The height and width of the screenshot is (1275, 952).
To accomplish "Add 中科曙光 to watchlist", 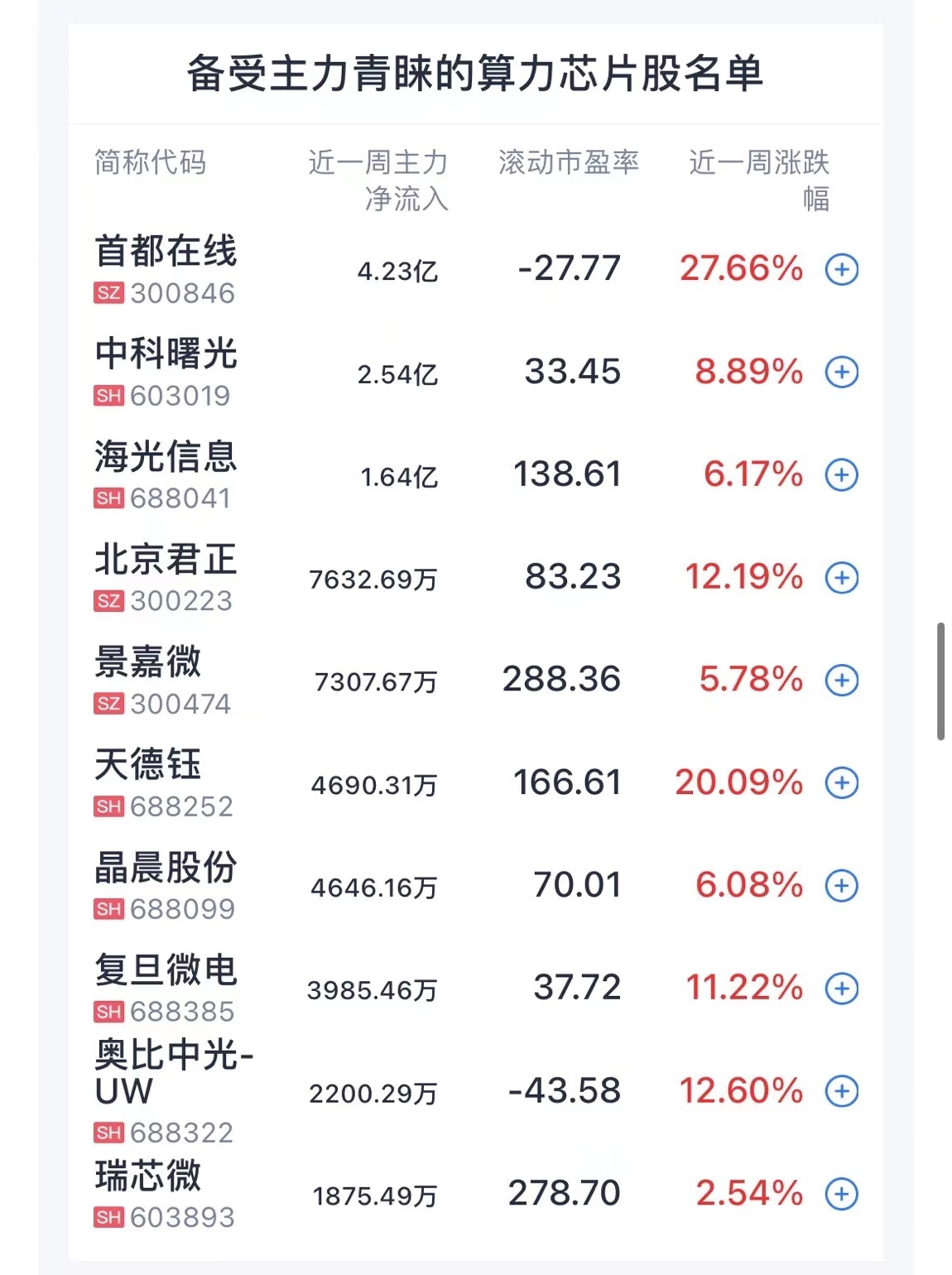I will coord(842,372).
